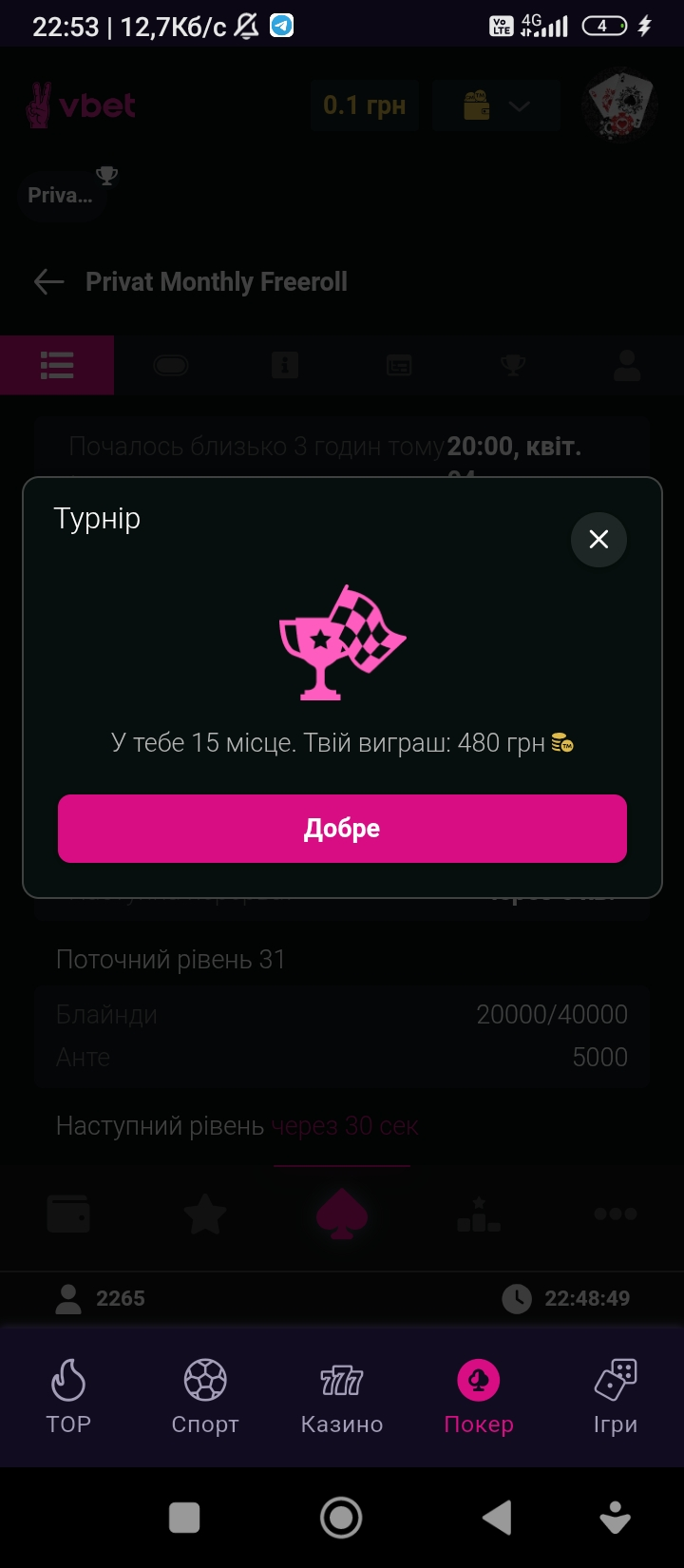
Task: Tap the system back button
Action: [x=497, y=1518]
